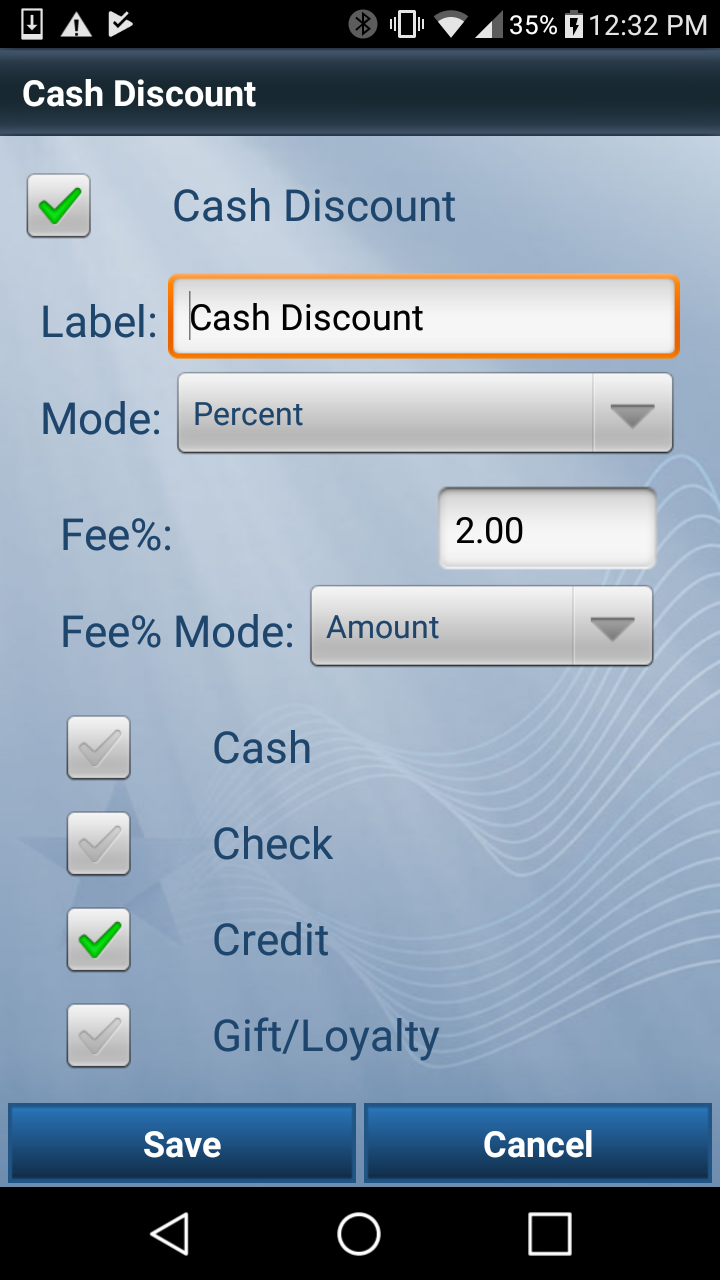Enable the Check payment checkbox

click(99, 844)
